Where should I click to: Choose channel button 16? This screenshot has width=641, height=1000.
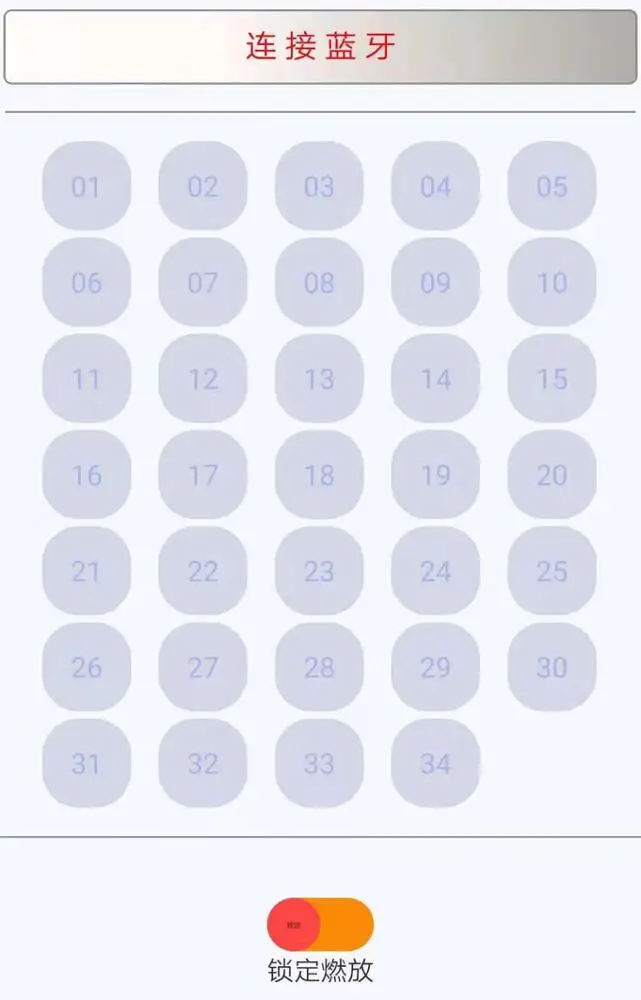click(x=86, y=475)
